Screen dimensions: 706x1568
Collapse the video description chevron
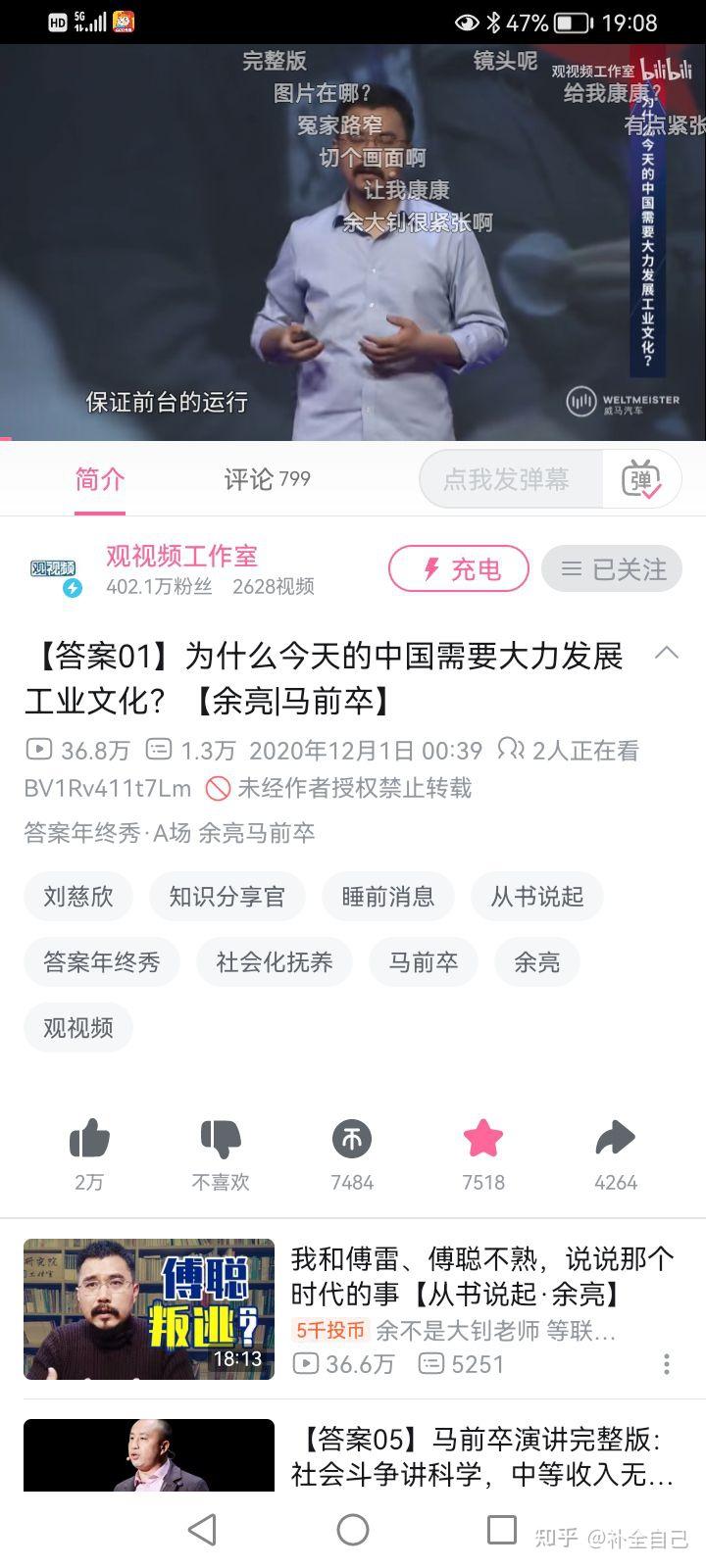(x=667, y=653)
